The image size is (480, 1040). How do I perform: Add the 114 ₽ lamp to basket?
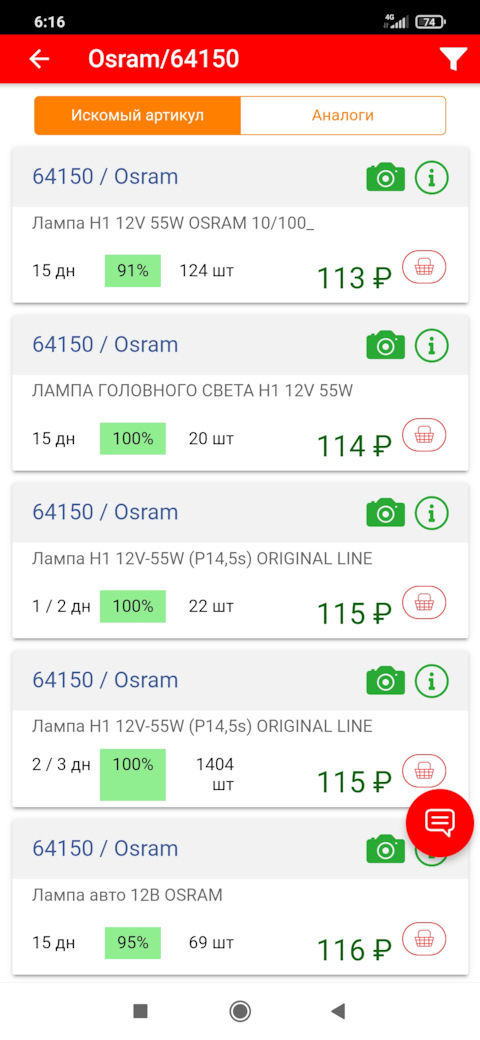(424, 435)
